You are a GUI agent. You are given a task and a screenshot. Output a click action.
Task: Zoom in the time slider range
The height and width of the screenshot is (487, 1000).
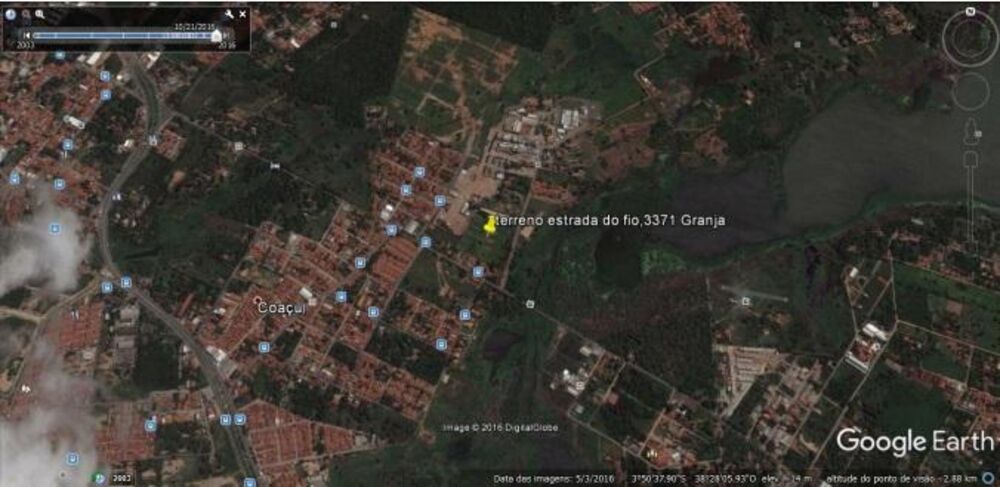tap(40, 14)
